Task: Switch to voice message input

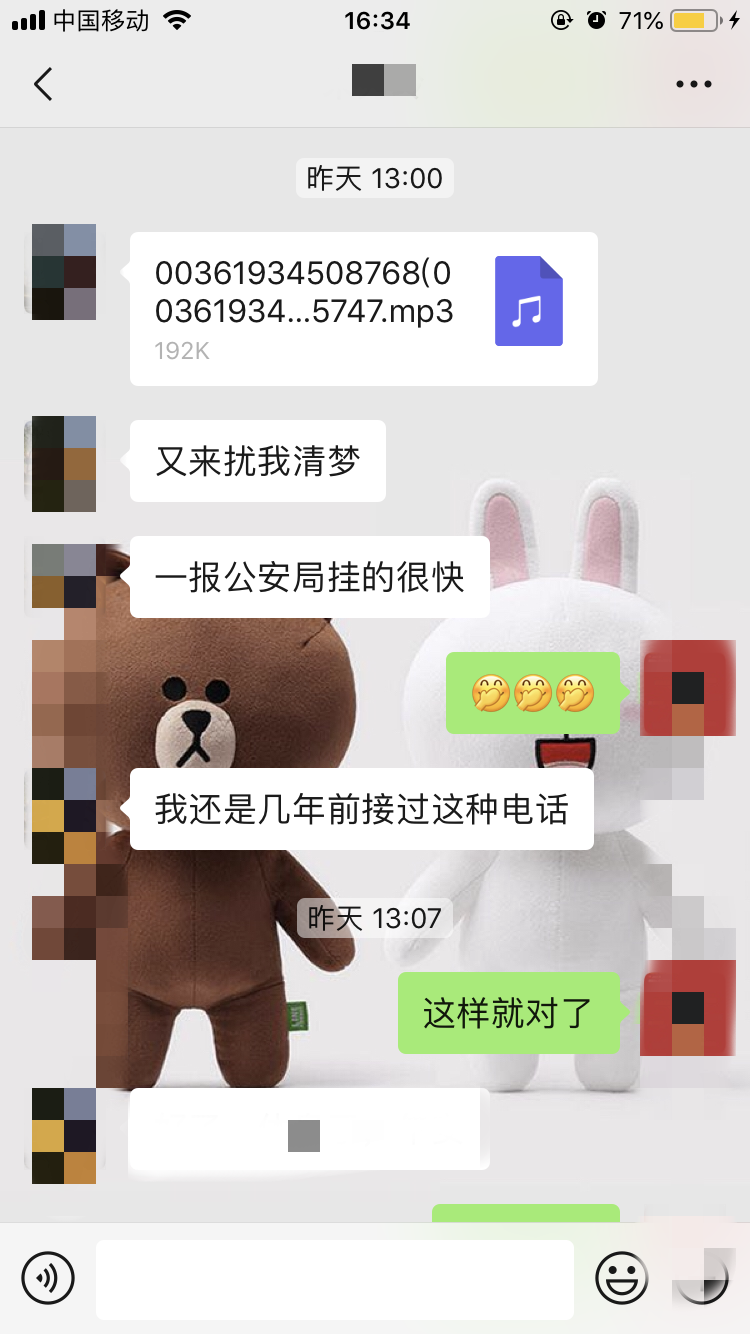Action: [48, 1277]
